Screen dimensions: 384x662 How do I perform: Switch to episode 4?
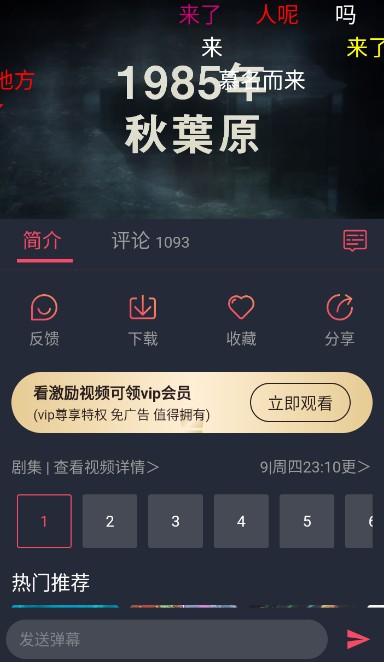click(x=241, y=521)
